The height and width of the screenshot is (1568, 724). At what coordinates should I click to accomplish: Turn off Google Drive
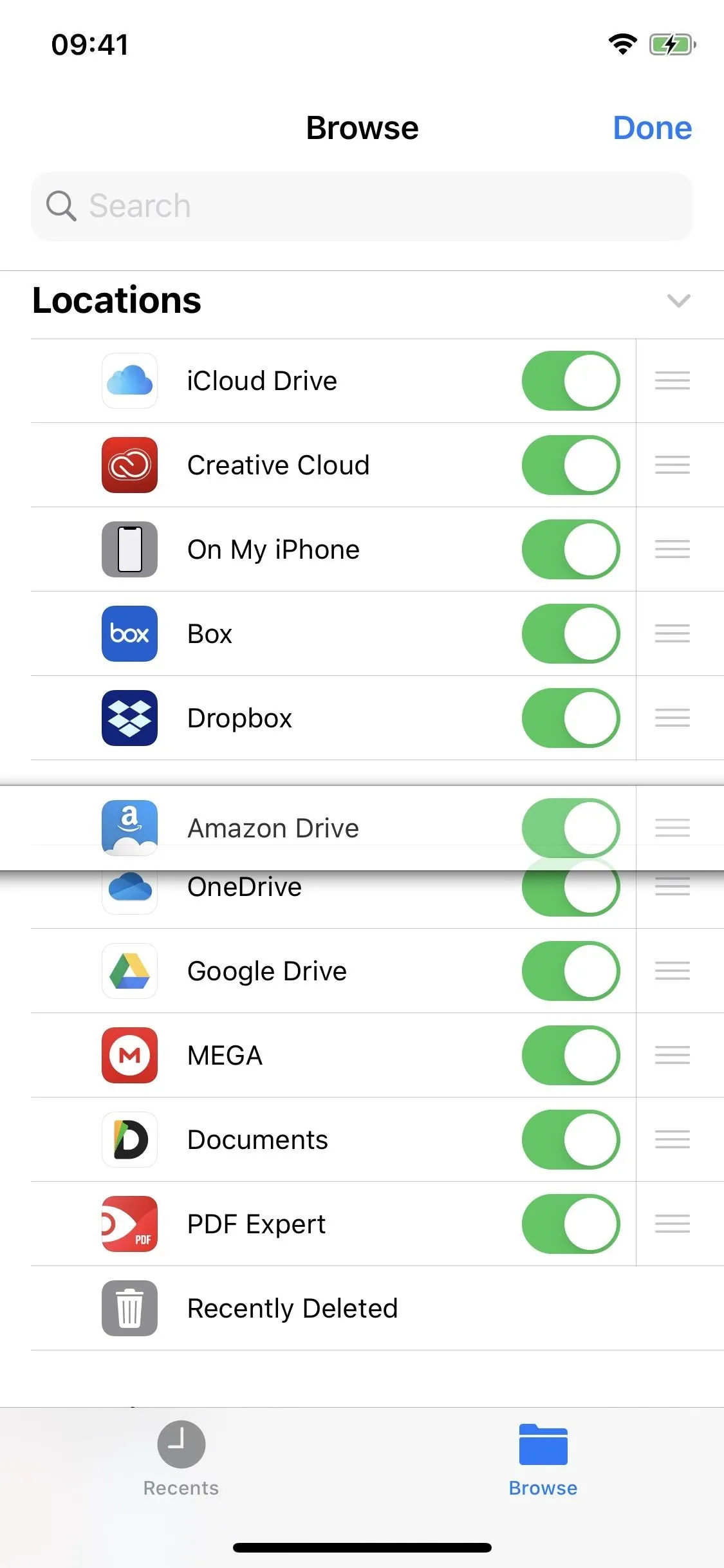pos(571,971)
